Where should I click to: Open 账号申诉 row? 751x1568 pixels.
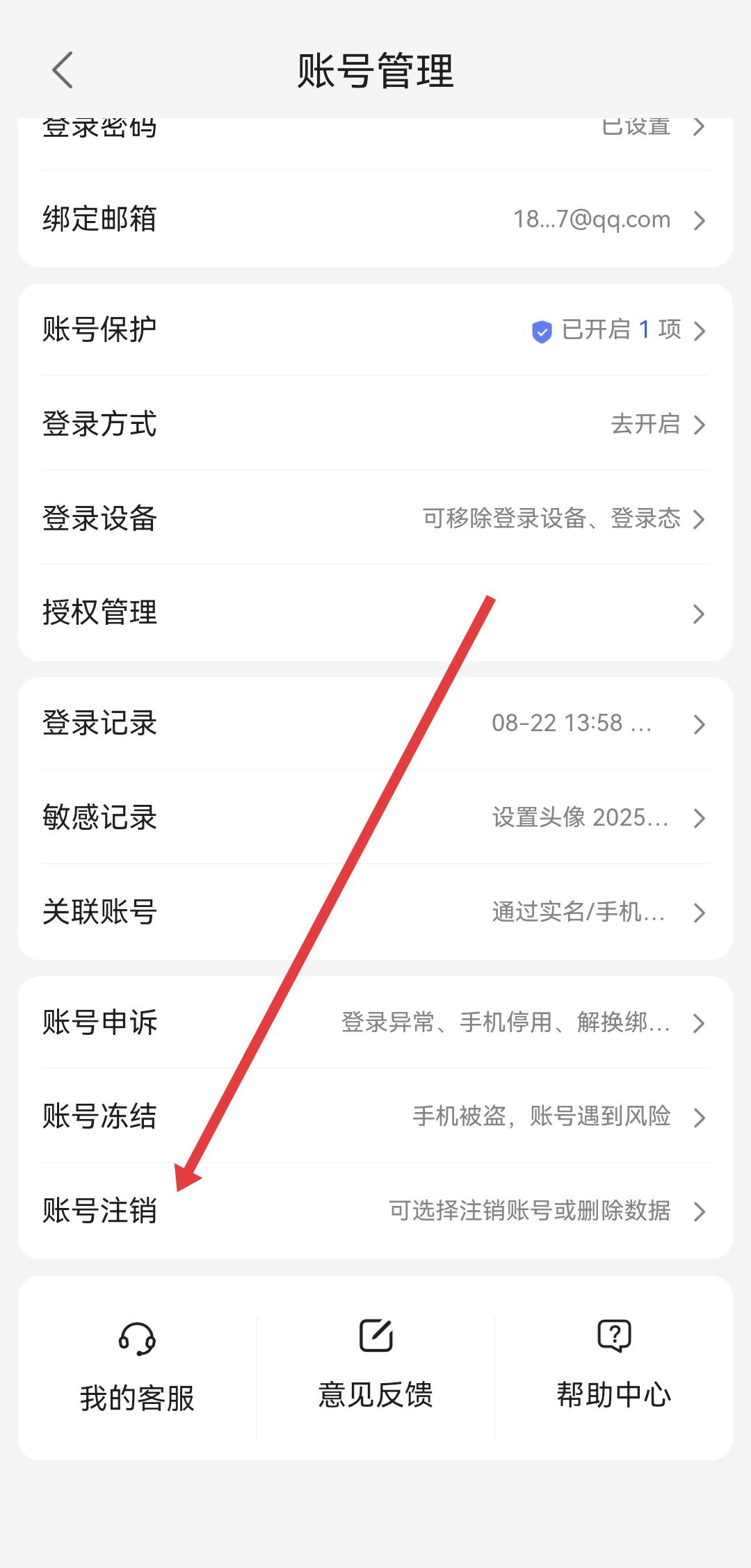click(x=375, y=1022)
